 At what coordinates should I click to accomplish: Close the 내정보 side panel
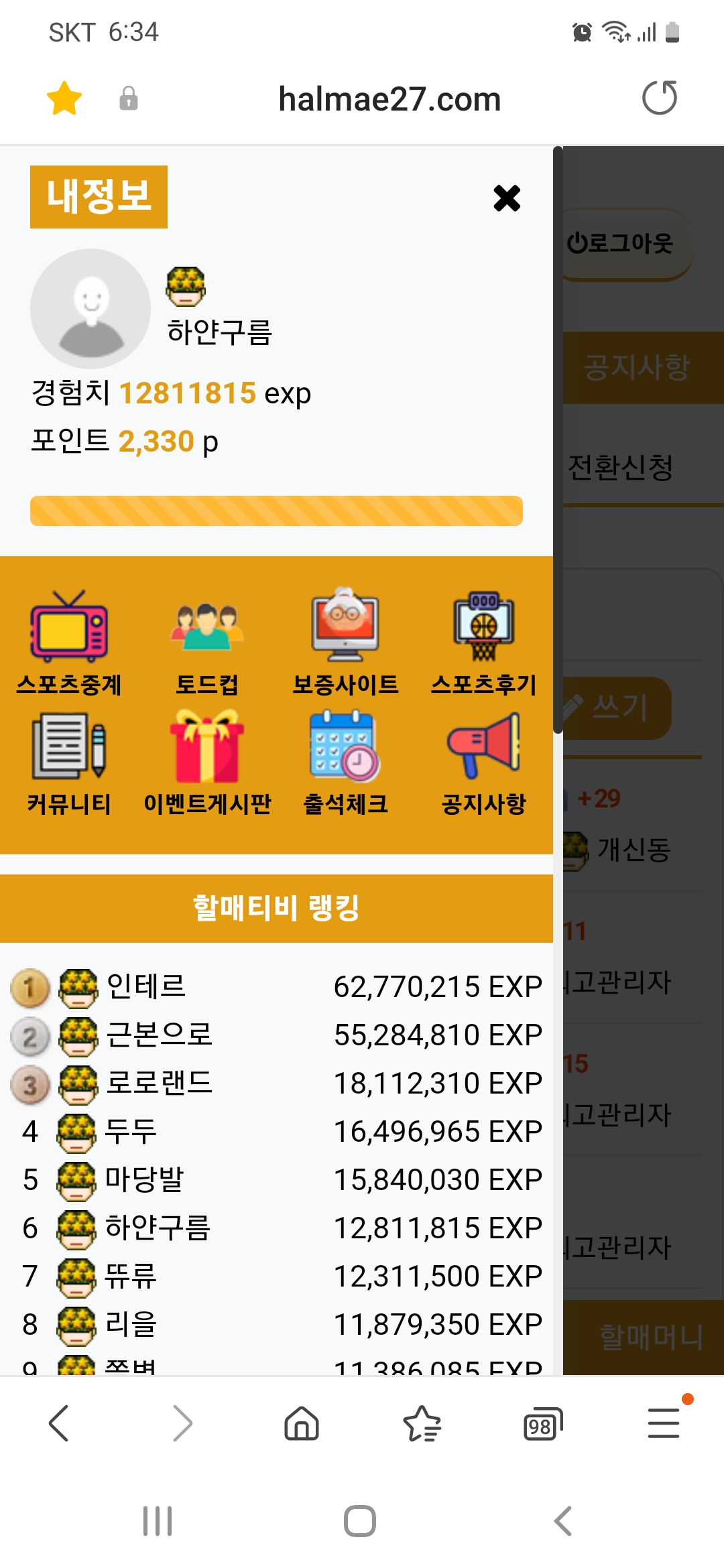(x=507, y=198)
